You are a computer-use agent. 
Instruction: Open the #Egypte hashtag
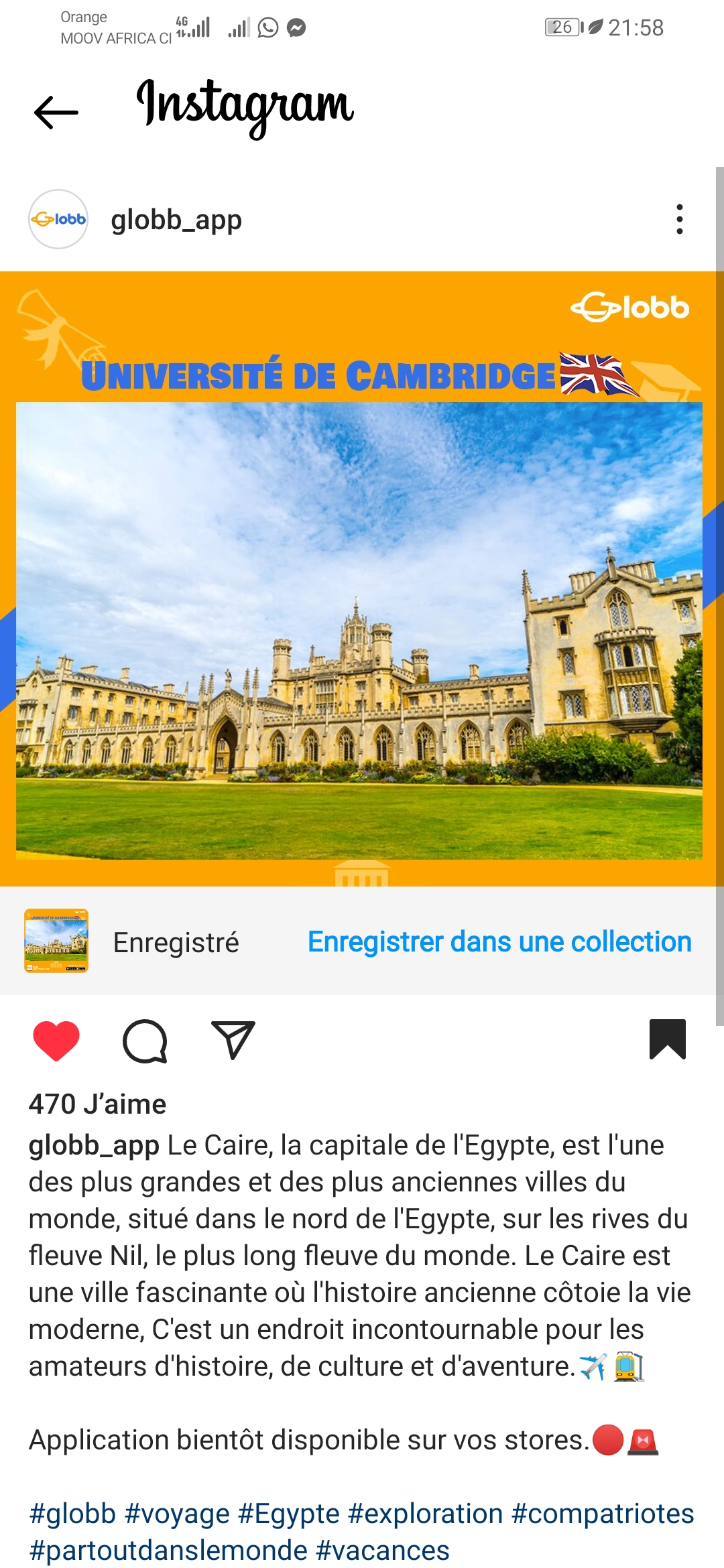[x=289, y=1514]
